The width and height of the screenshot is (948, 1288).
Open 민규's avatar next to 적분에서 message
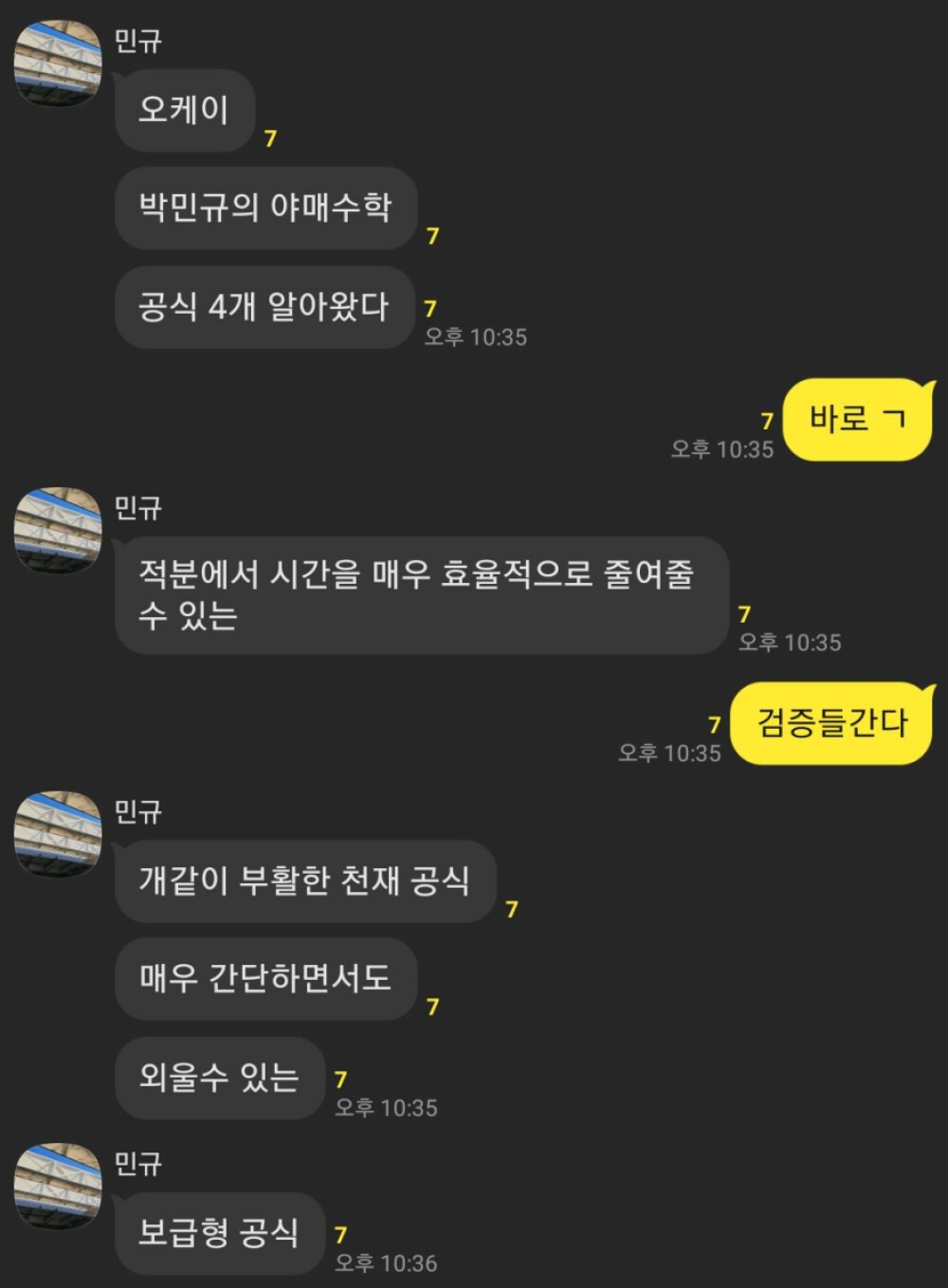[x=58, y=530]
